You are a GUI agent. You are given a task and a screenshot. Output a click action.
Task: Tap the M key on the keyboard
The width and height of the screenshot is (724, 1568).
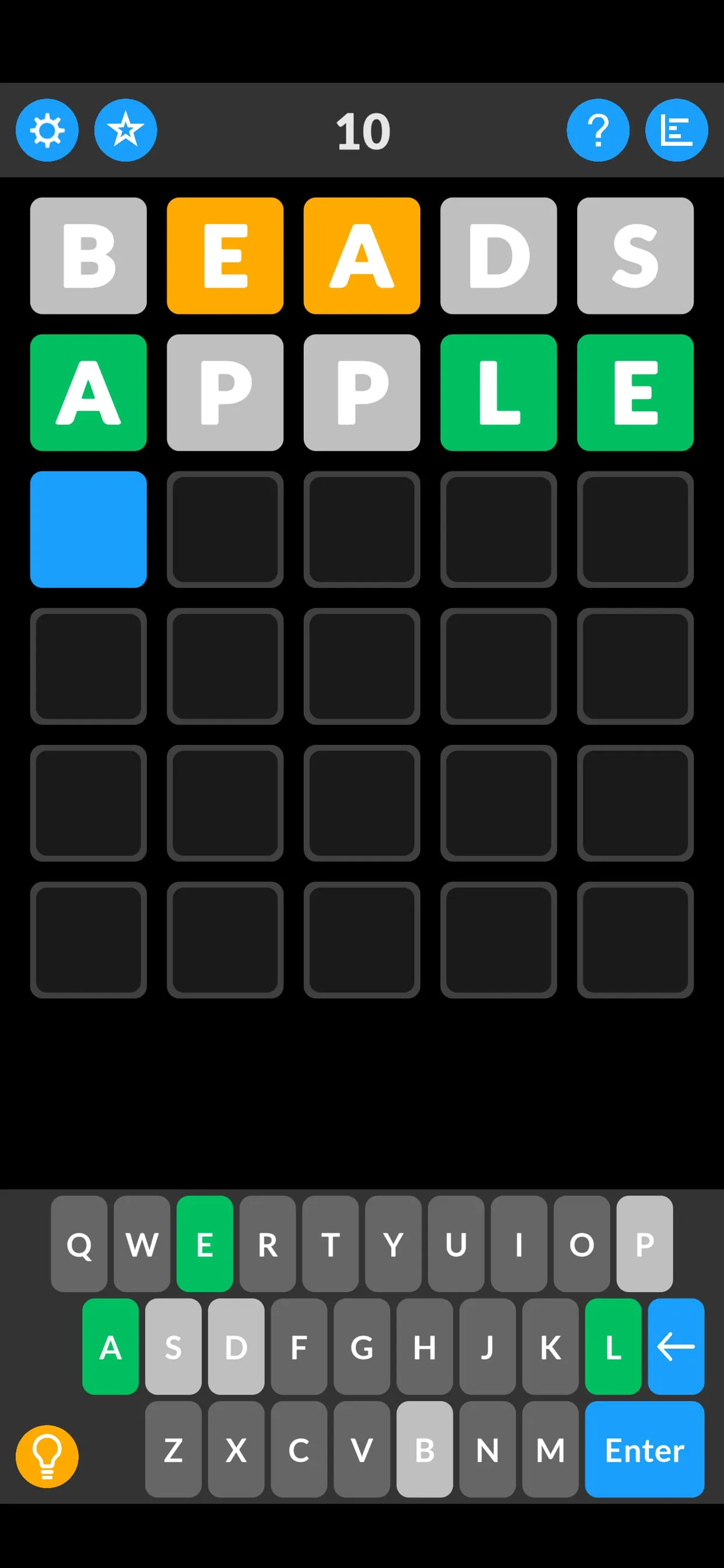point(550,1451)
